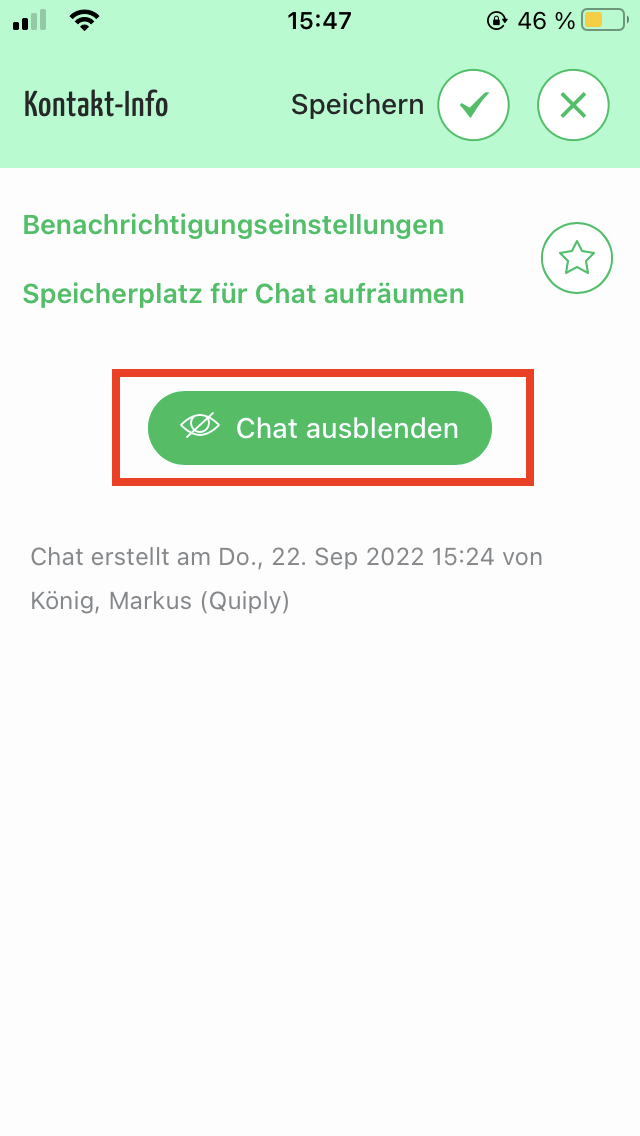Hide chat via Chat ausblenden
This screenshot has width=640, height=1136.
click(320, 428)
